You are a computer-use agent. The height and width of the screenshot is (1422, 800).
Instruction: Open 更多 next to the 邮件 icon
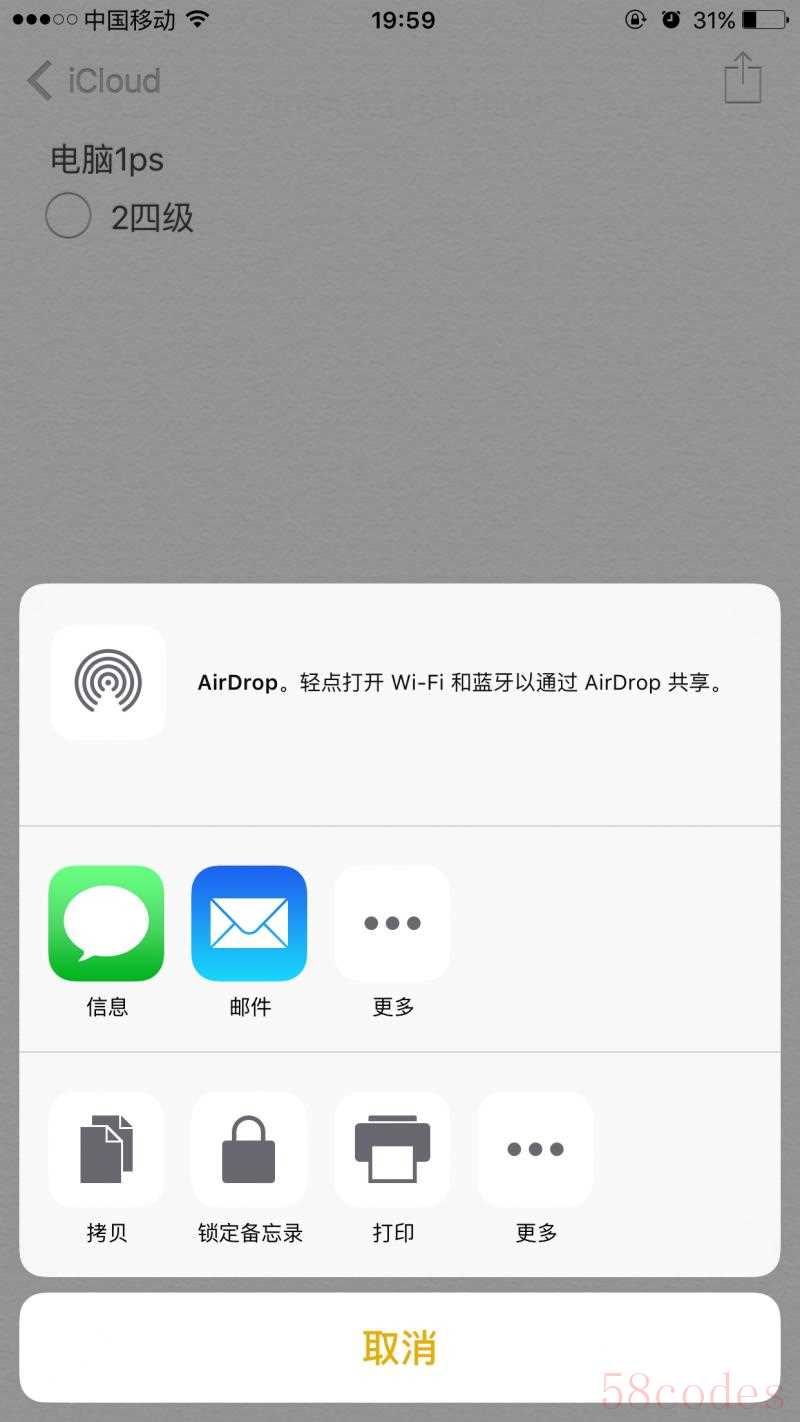392,923
